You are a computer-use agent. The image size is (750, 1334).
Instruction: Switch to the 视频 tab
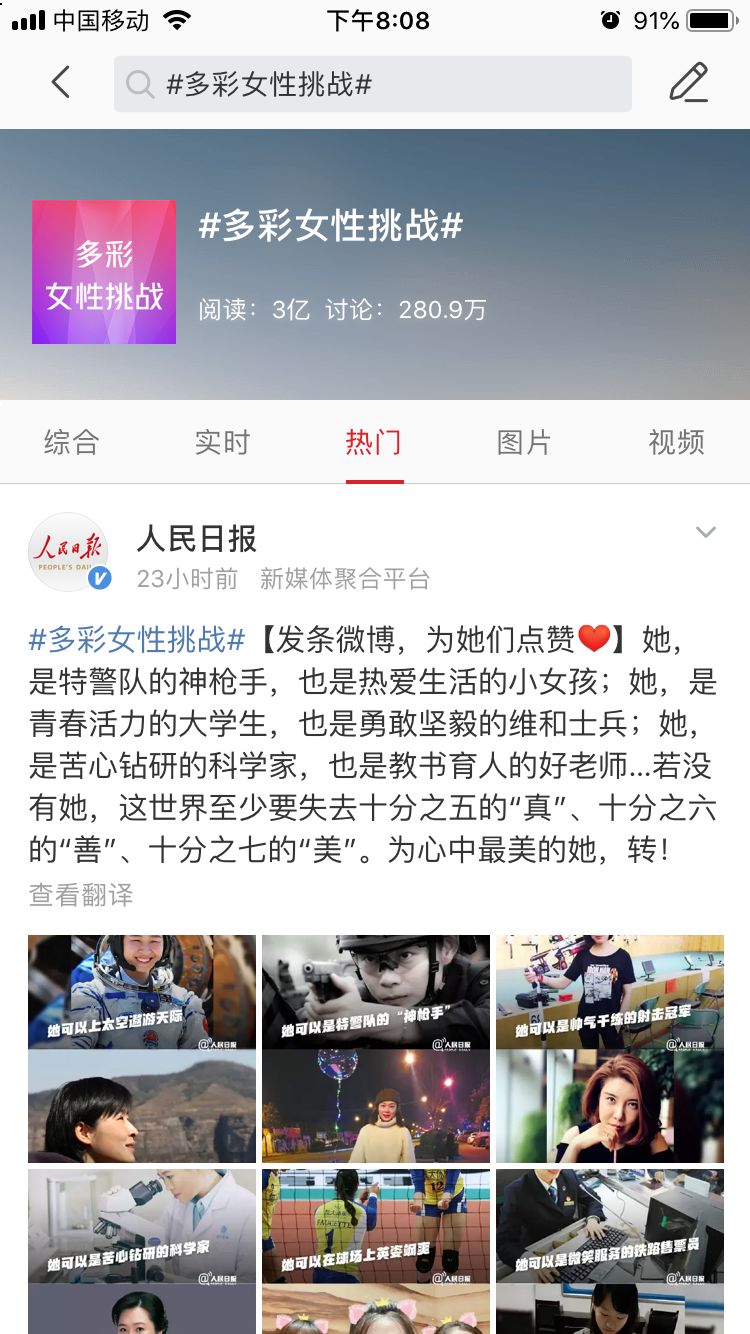coord(676,442)
